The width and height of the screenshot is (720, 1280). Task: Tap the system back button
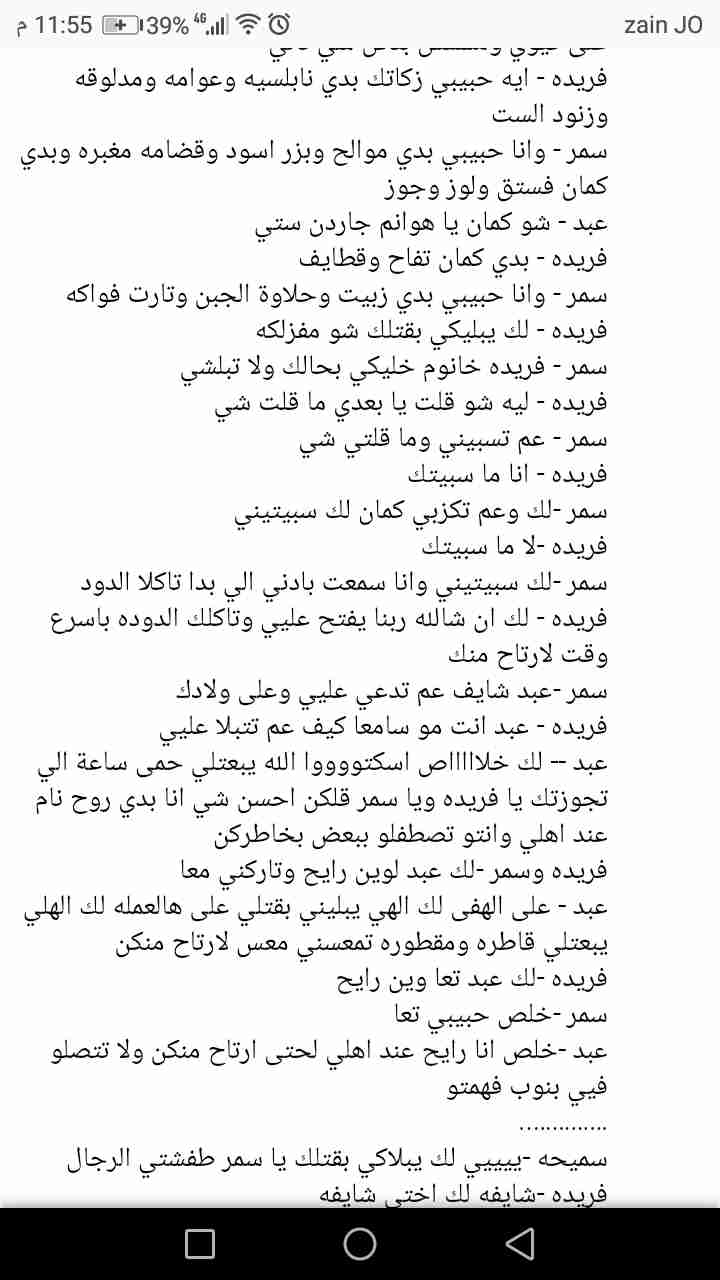[519, 1243]
